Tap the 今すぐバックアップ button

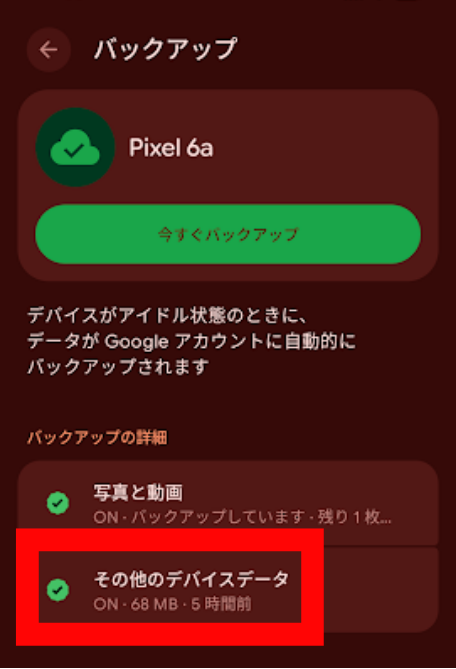[x=228, y=234]
